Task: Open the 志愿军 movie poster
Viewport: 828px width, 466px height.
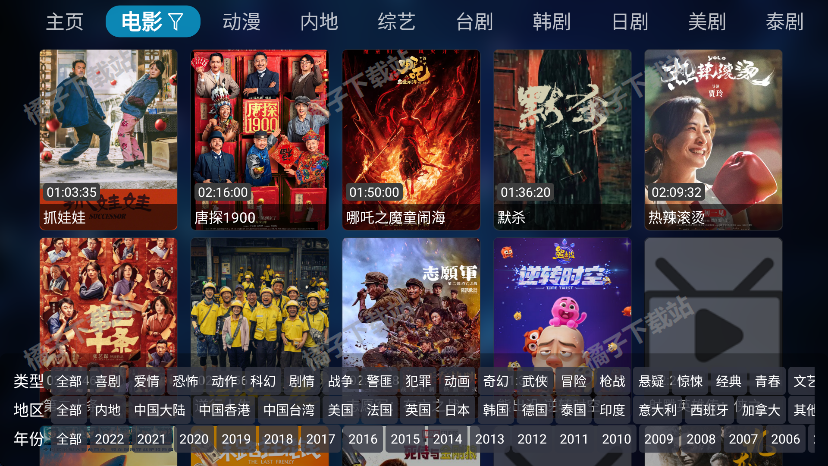Action: (411, 300)
